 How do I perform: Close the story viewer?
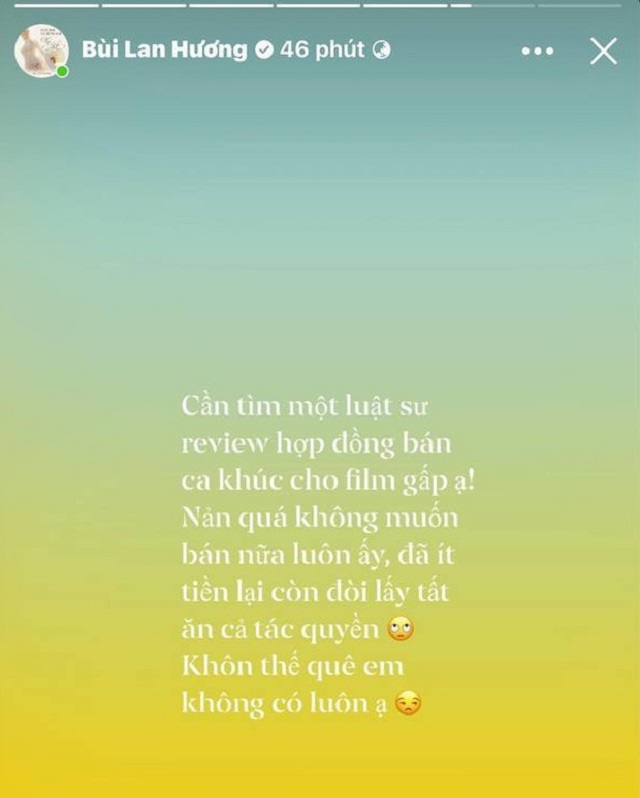tap(603, 51)
